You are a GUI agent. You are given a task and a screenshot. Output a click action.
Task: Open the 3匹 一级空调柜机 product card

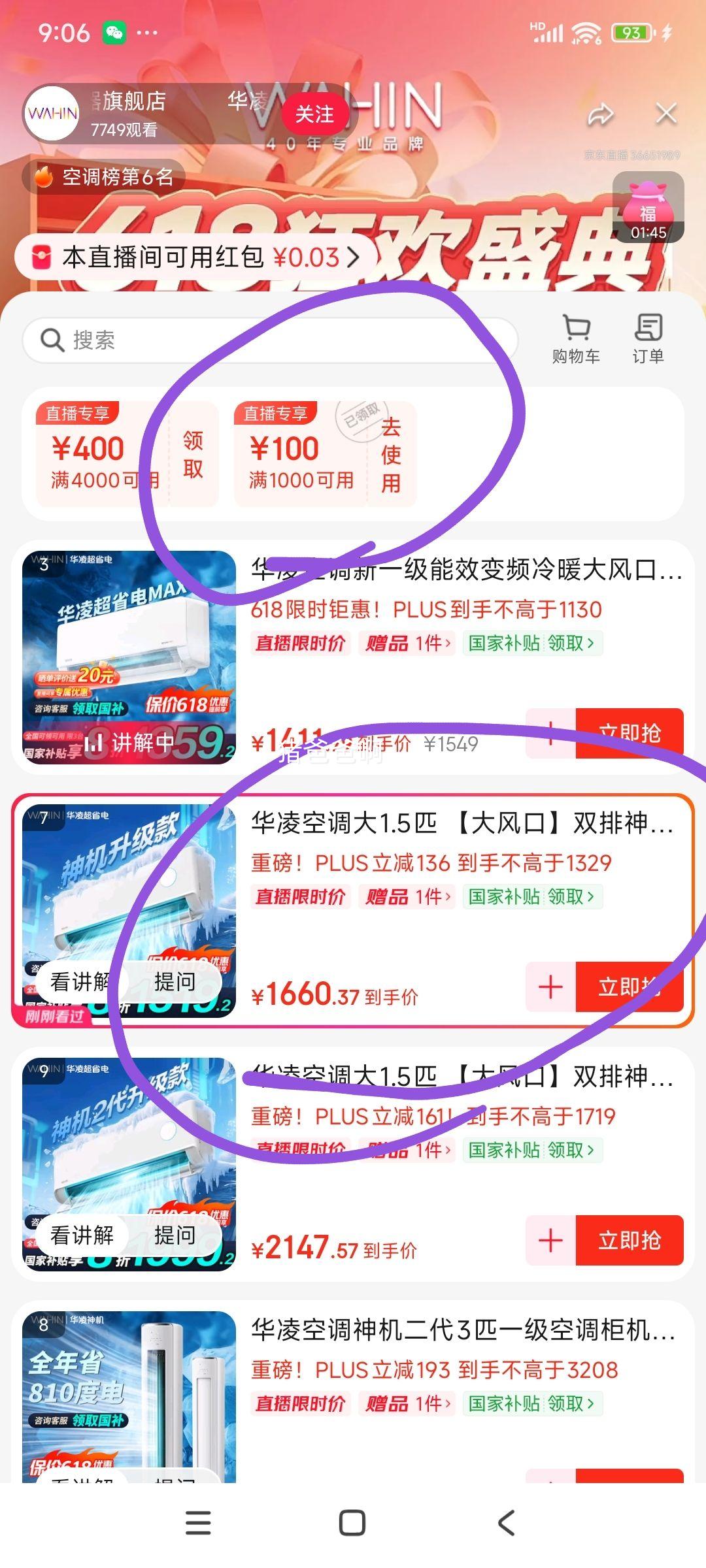click(463, 1330)
